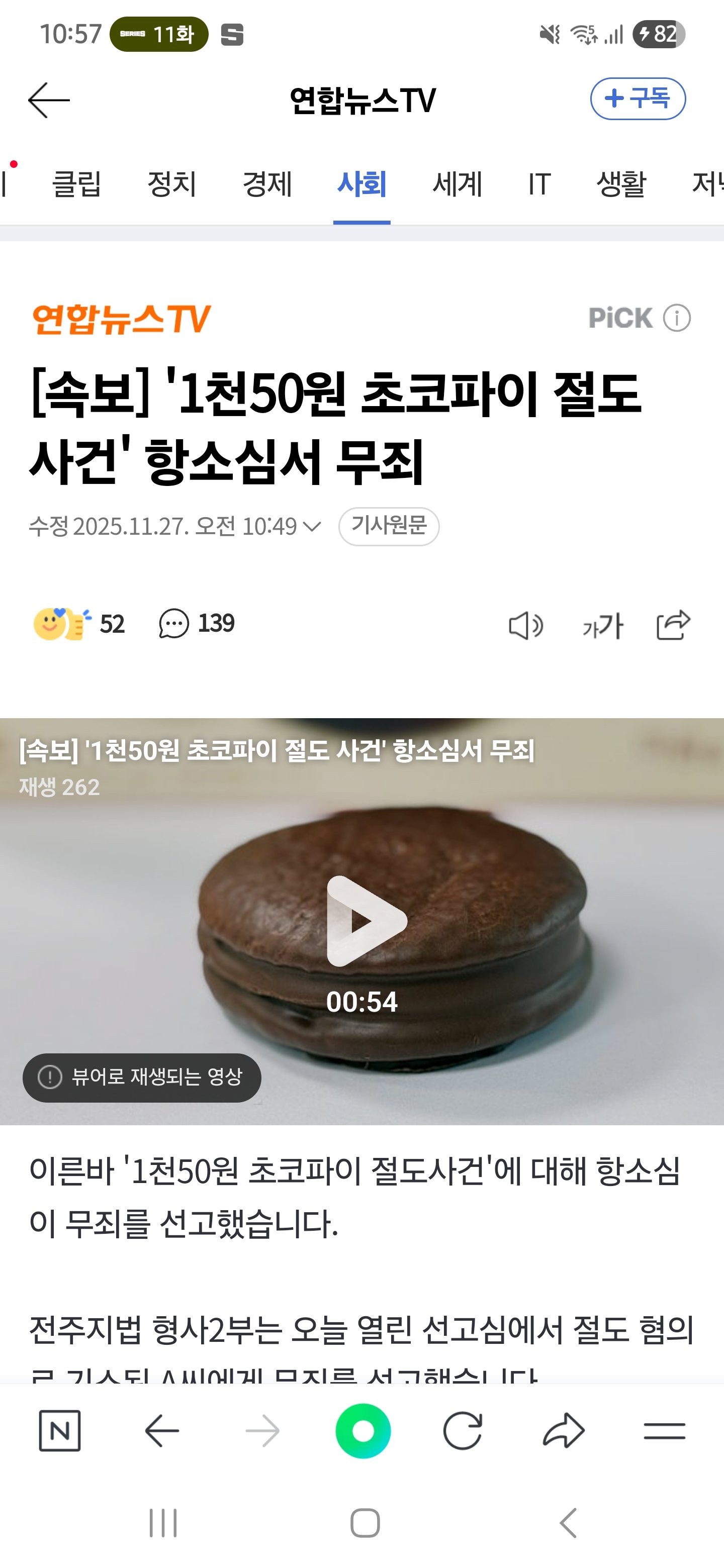View the 139 comments
The height and width of the screenshot is (1568, 724).
click(x=196, y=624)
